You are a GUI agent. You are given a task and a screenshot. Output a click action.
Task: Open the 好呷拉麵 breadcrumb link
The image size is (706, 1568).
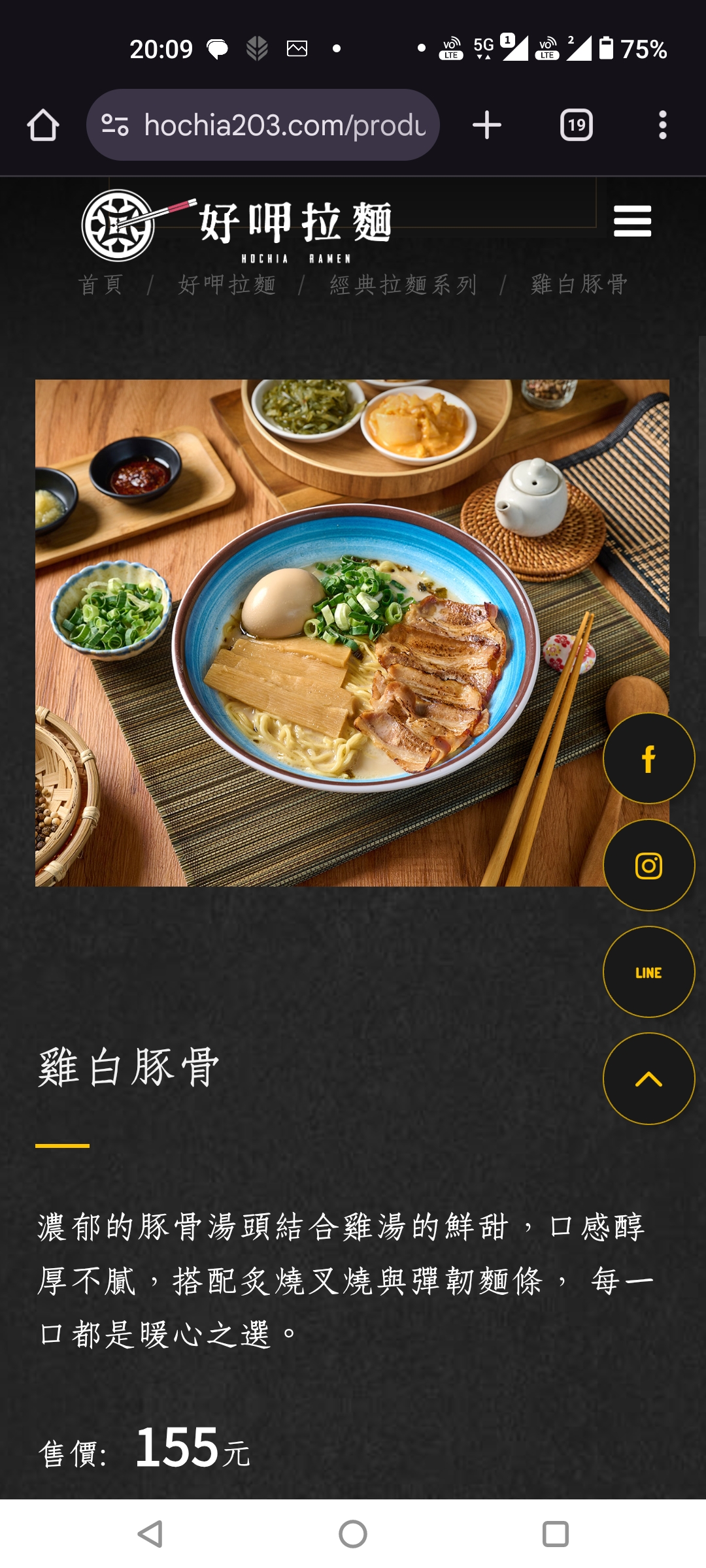227,285
